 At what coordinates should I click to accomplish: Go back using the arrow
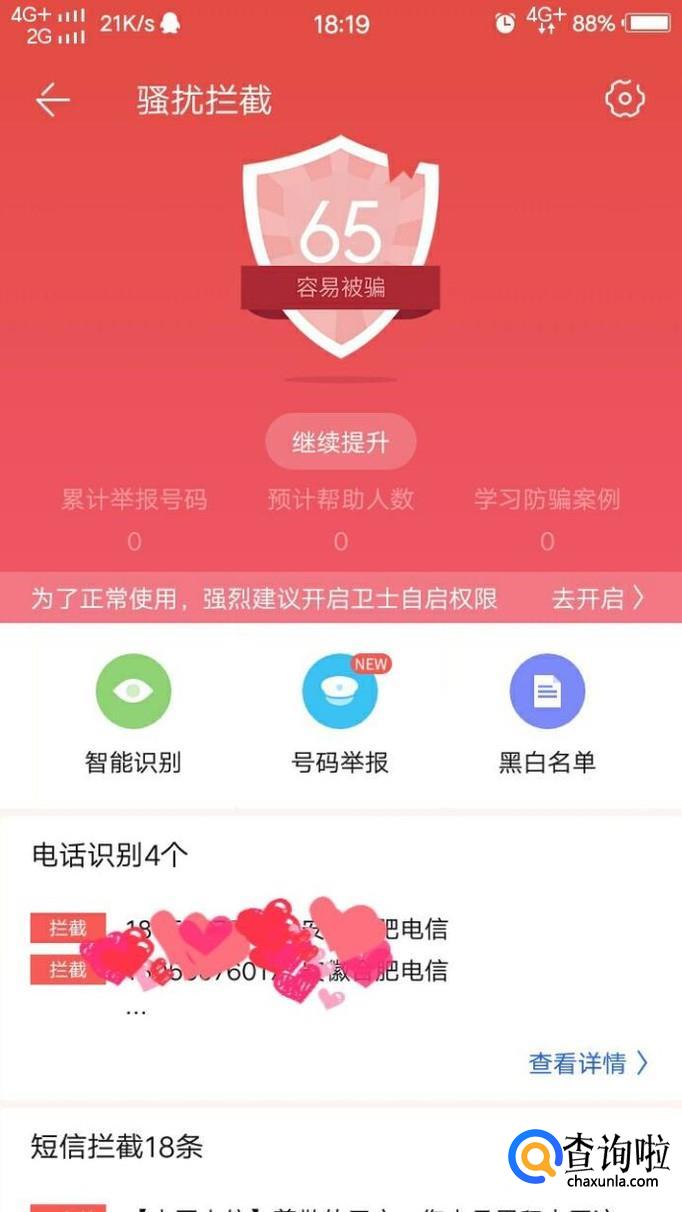pyautogui.click(x=52, y=100)
